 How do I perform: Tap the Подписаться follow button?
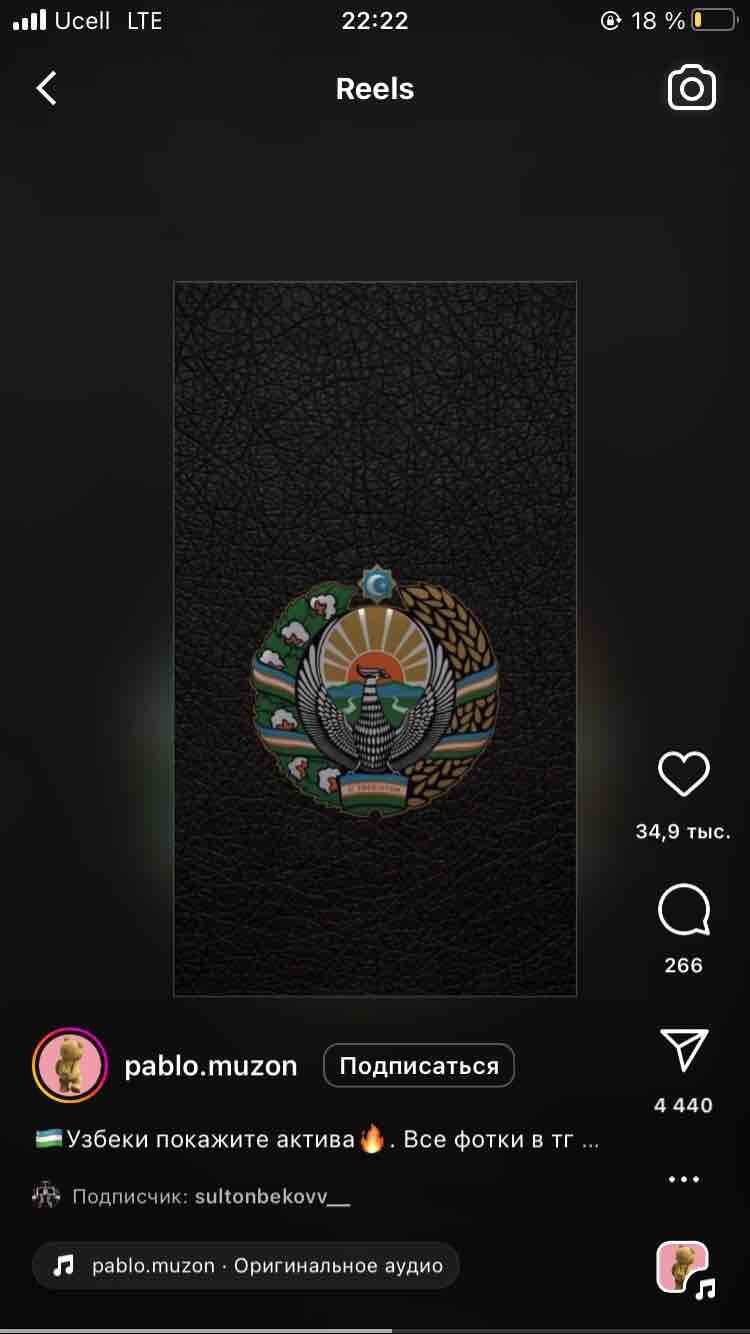tap(418, 1066)
